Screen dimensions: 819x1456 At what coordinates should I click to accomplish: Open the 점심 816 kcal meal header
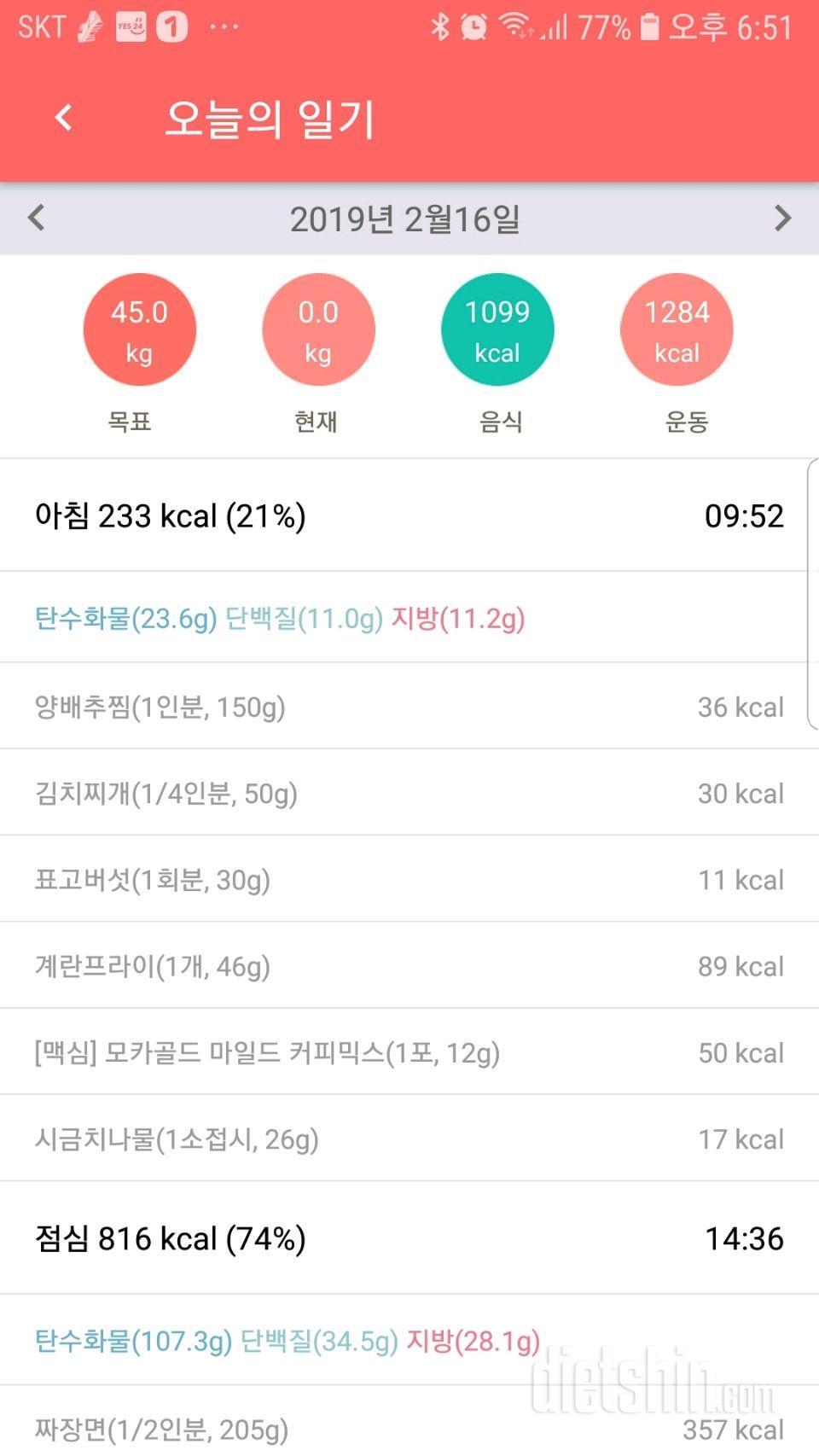pyautogui.click(x=409, y=1238)
